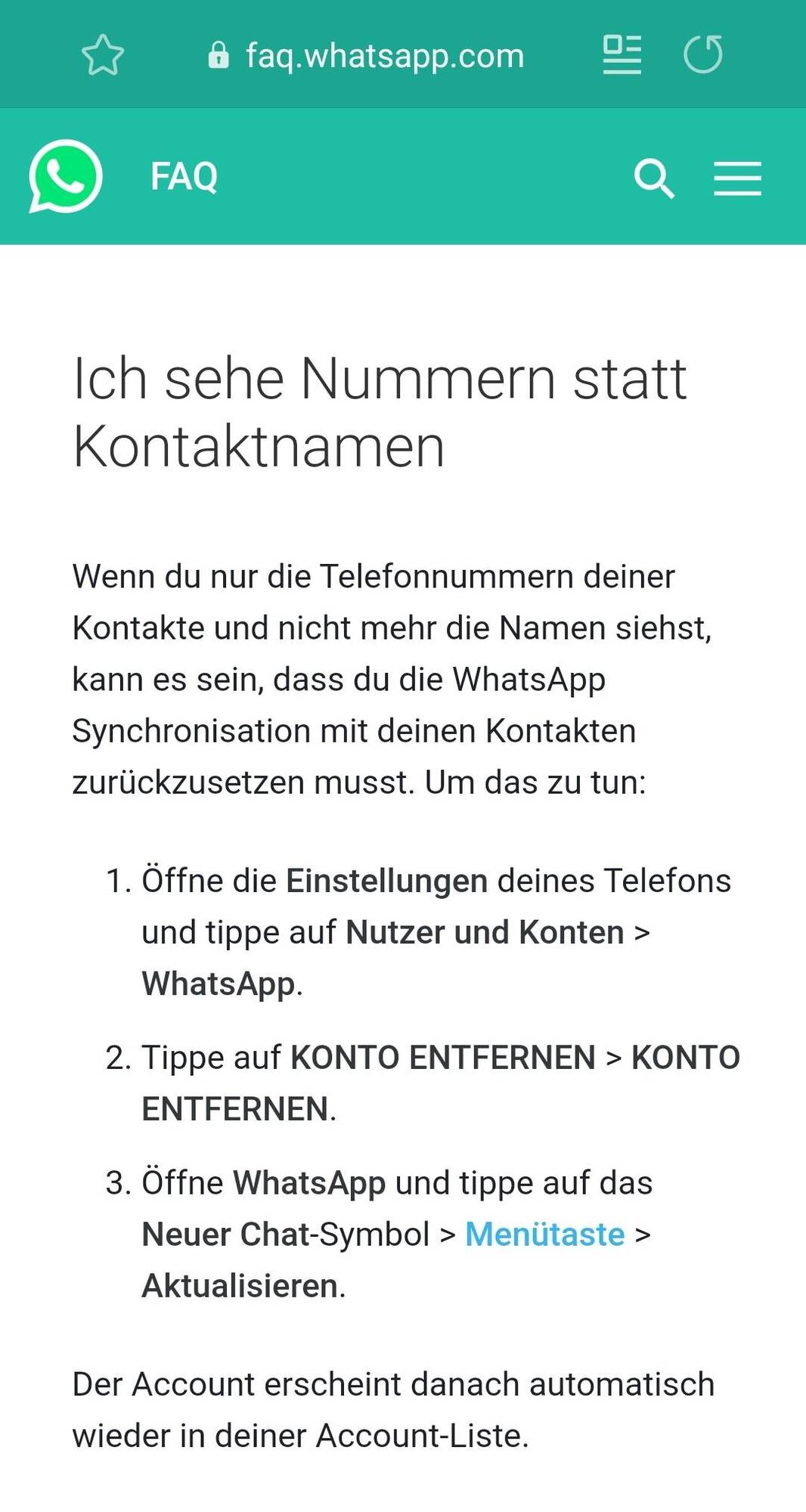The height and width of the screenshot is (1512, 806).
Task: Reload the current page
Action: coord(703,55)
